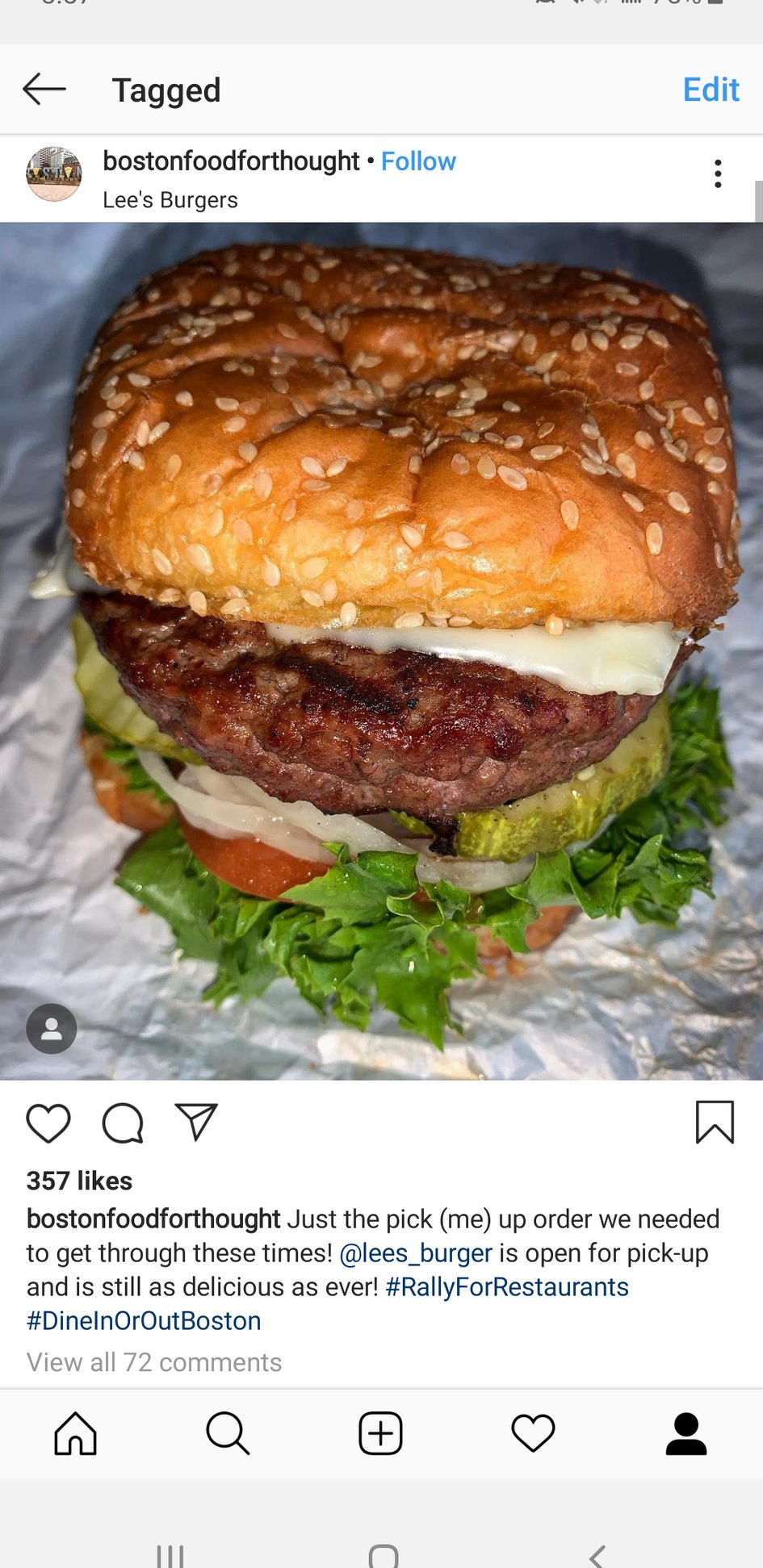Screen dimensions: 763x1568
Task: Show tagged people on the burger photo
Action: [52, 1028]
